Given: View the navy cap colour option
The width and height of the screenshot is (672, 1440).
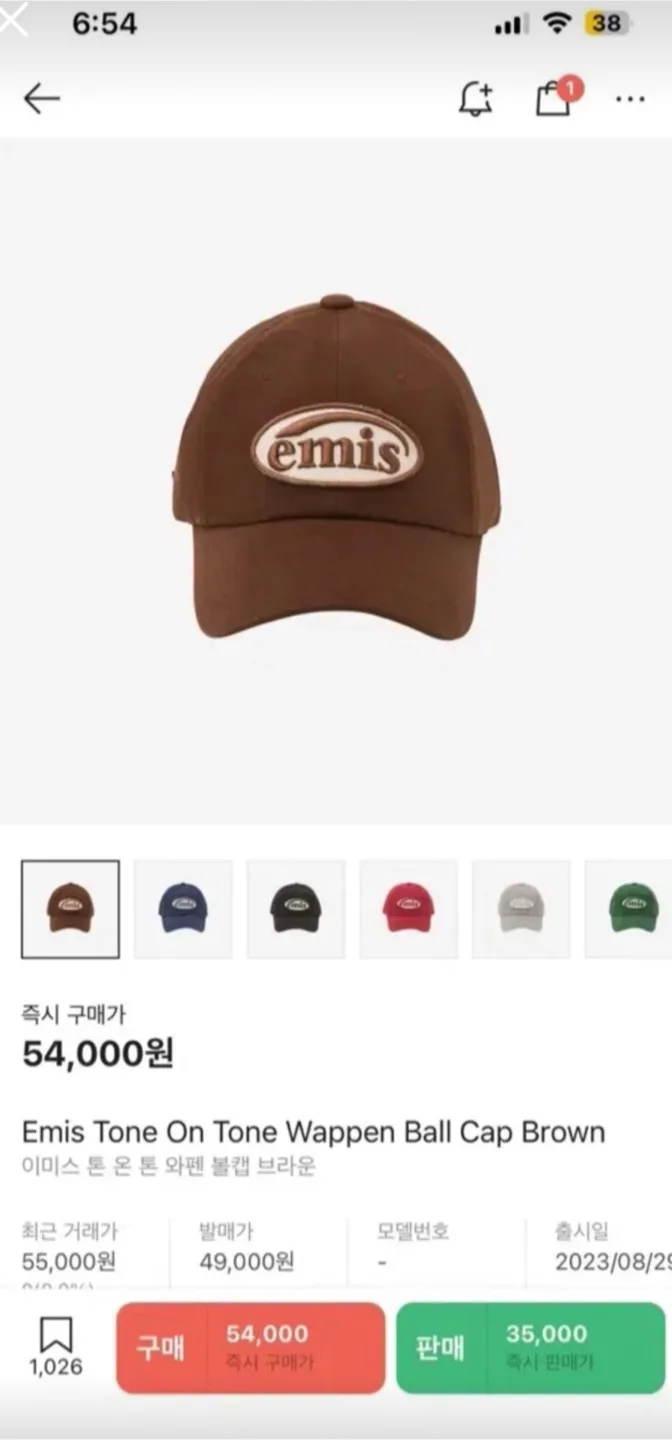Looking at the screenshot, I should 183,909.
